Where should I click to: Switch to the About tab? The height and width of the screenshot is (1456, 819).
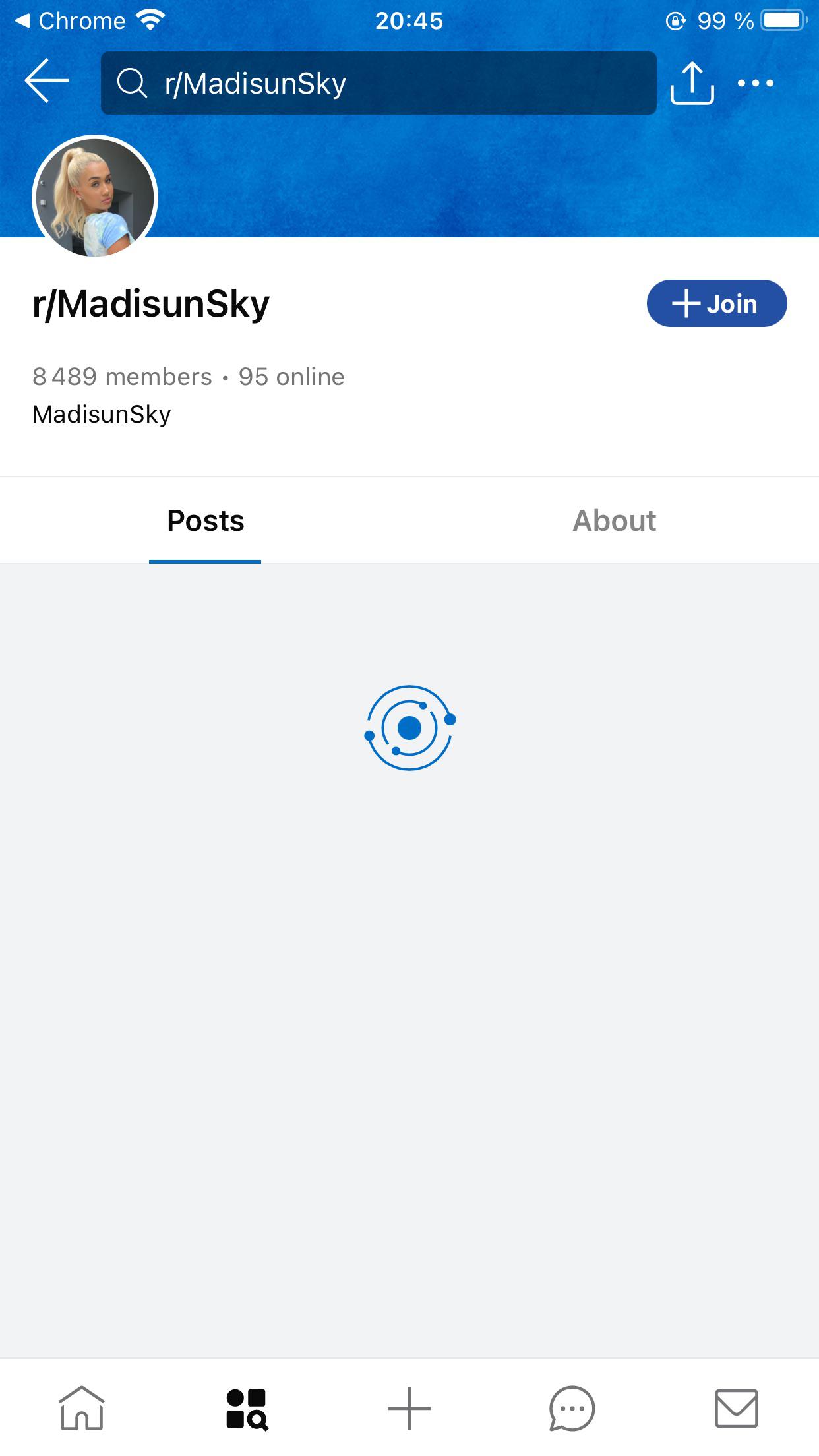614,520
